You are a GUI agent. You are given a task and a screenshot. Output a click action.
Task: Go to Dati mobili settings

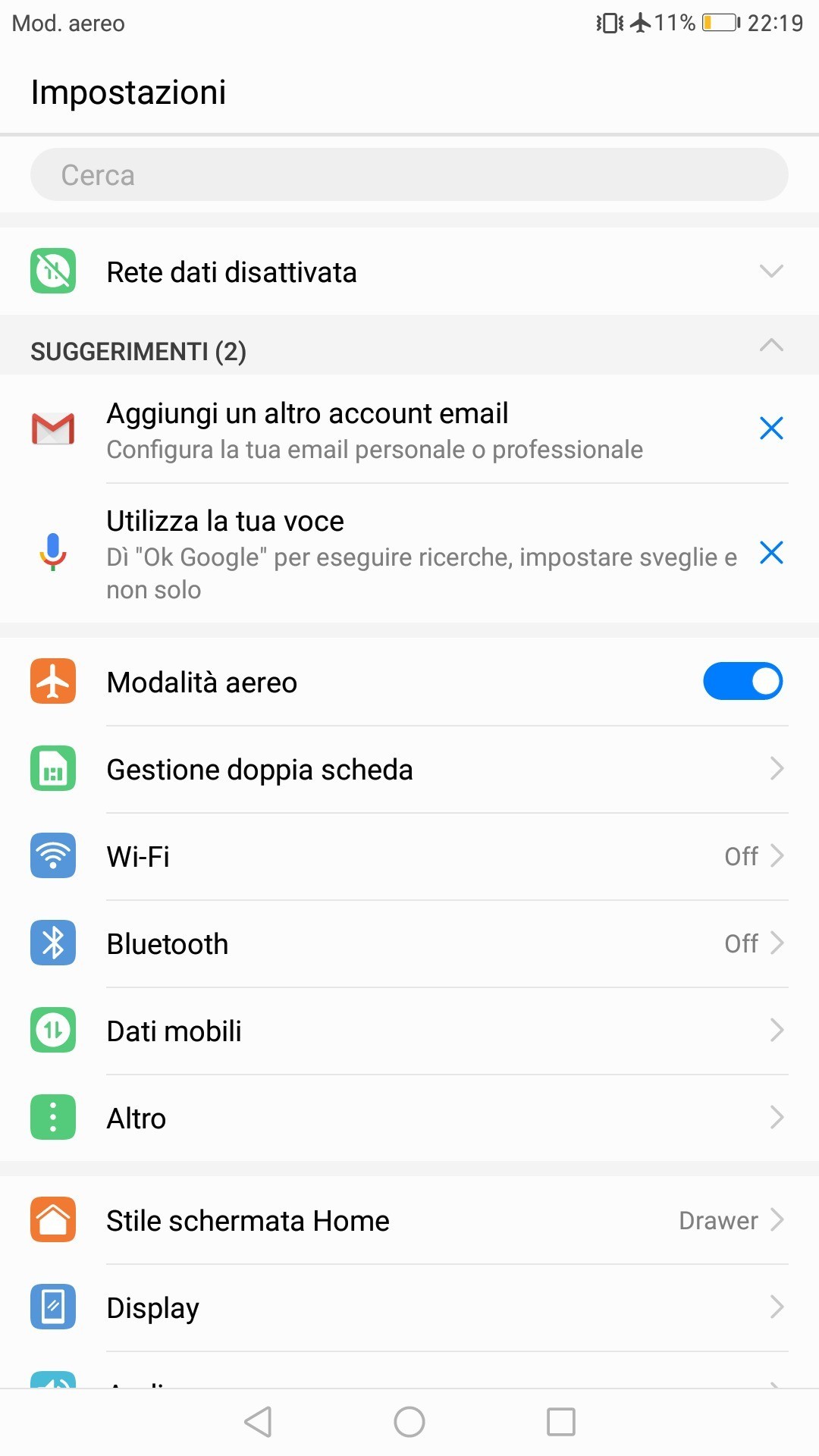409,1031
